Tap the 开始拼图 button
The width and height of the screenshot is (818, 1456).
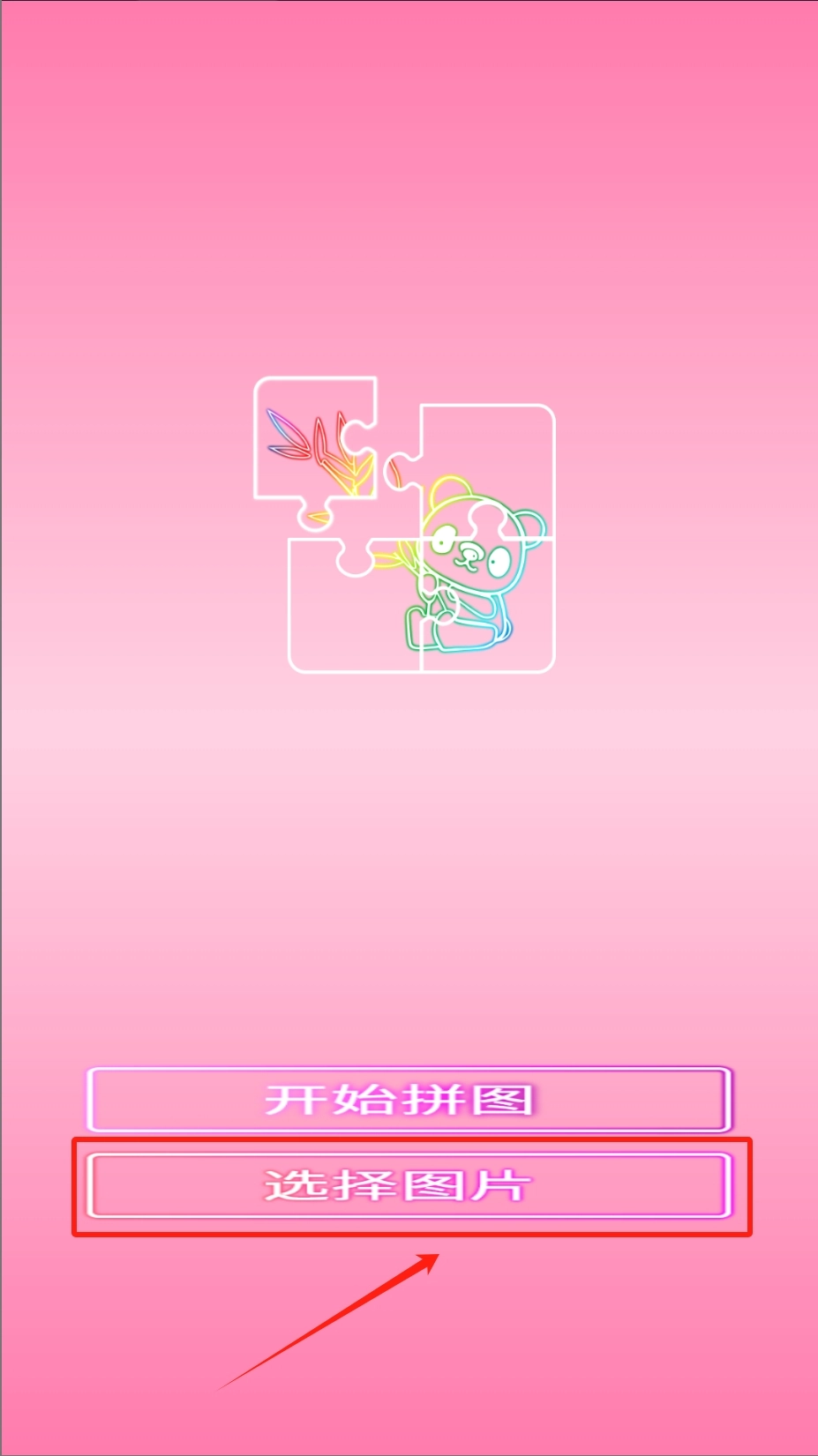click(x=409, y=1099)
